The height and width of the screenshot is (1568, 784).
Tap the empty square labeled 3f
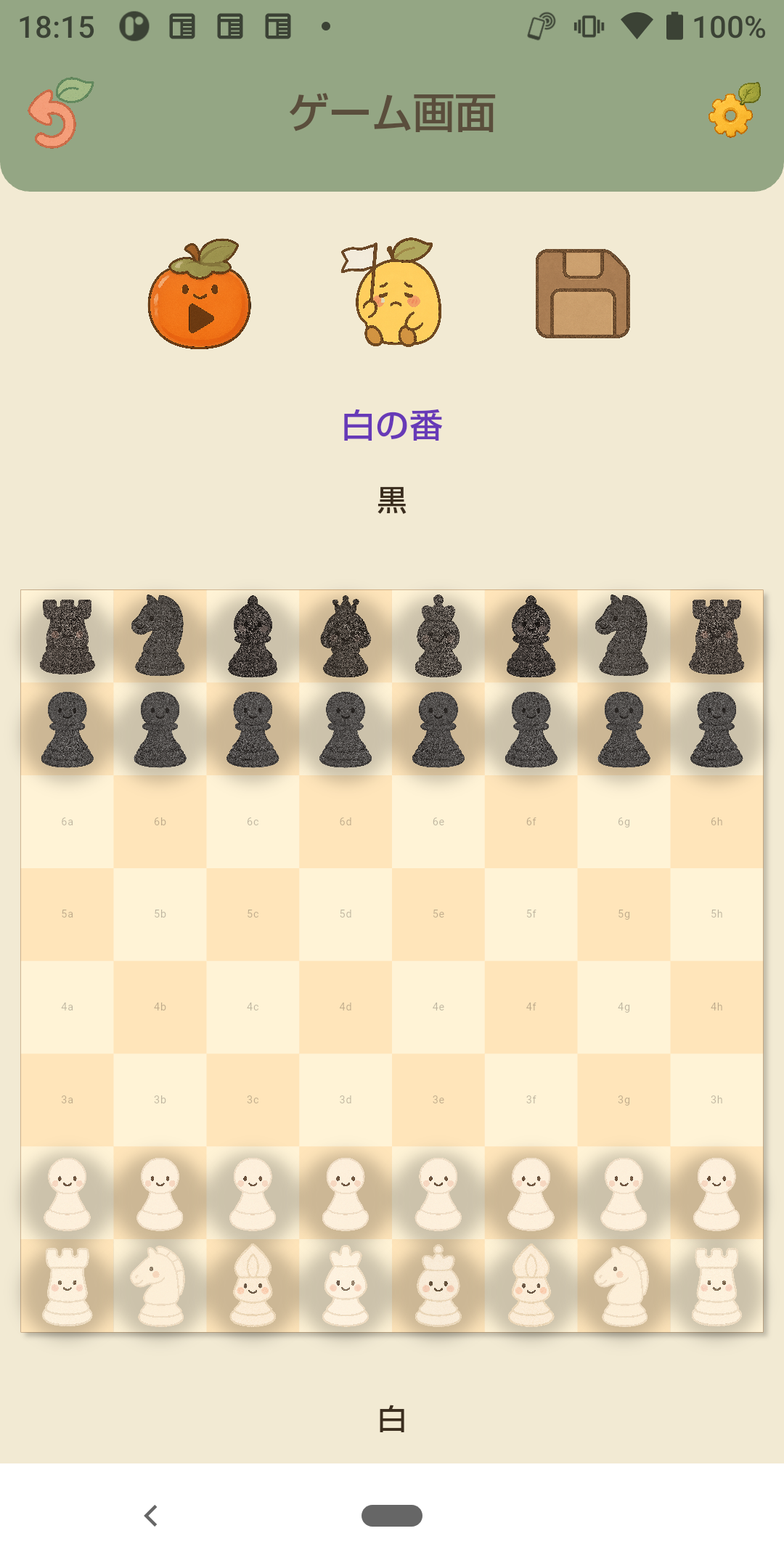(x=531, y=1100)
